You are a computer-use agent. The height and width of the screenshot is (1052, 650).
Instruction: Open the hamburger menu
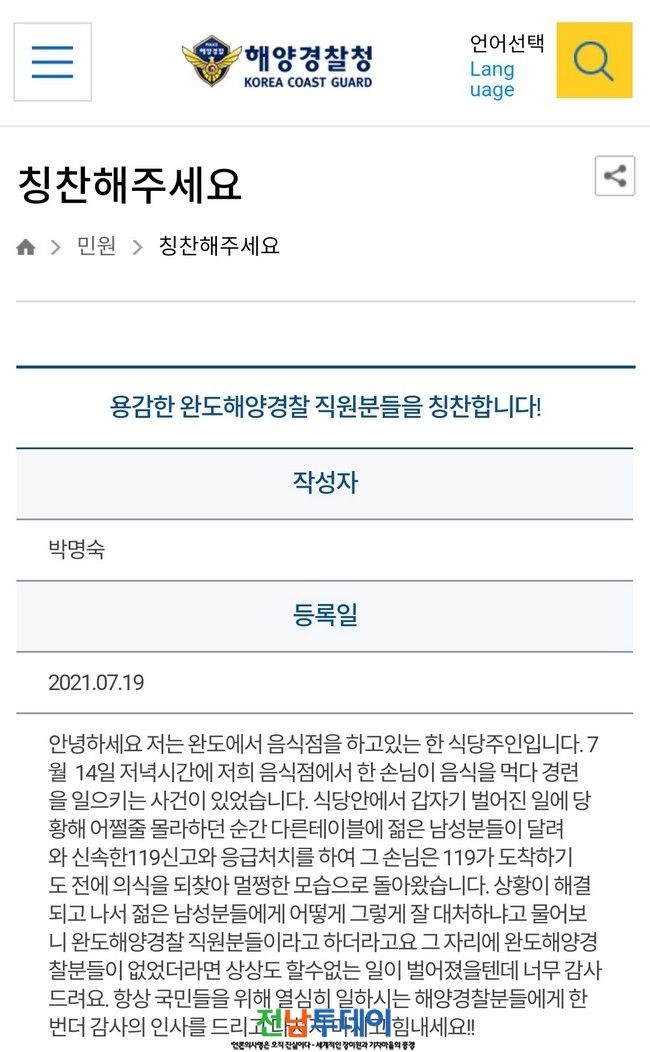52,62
